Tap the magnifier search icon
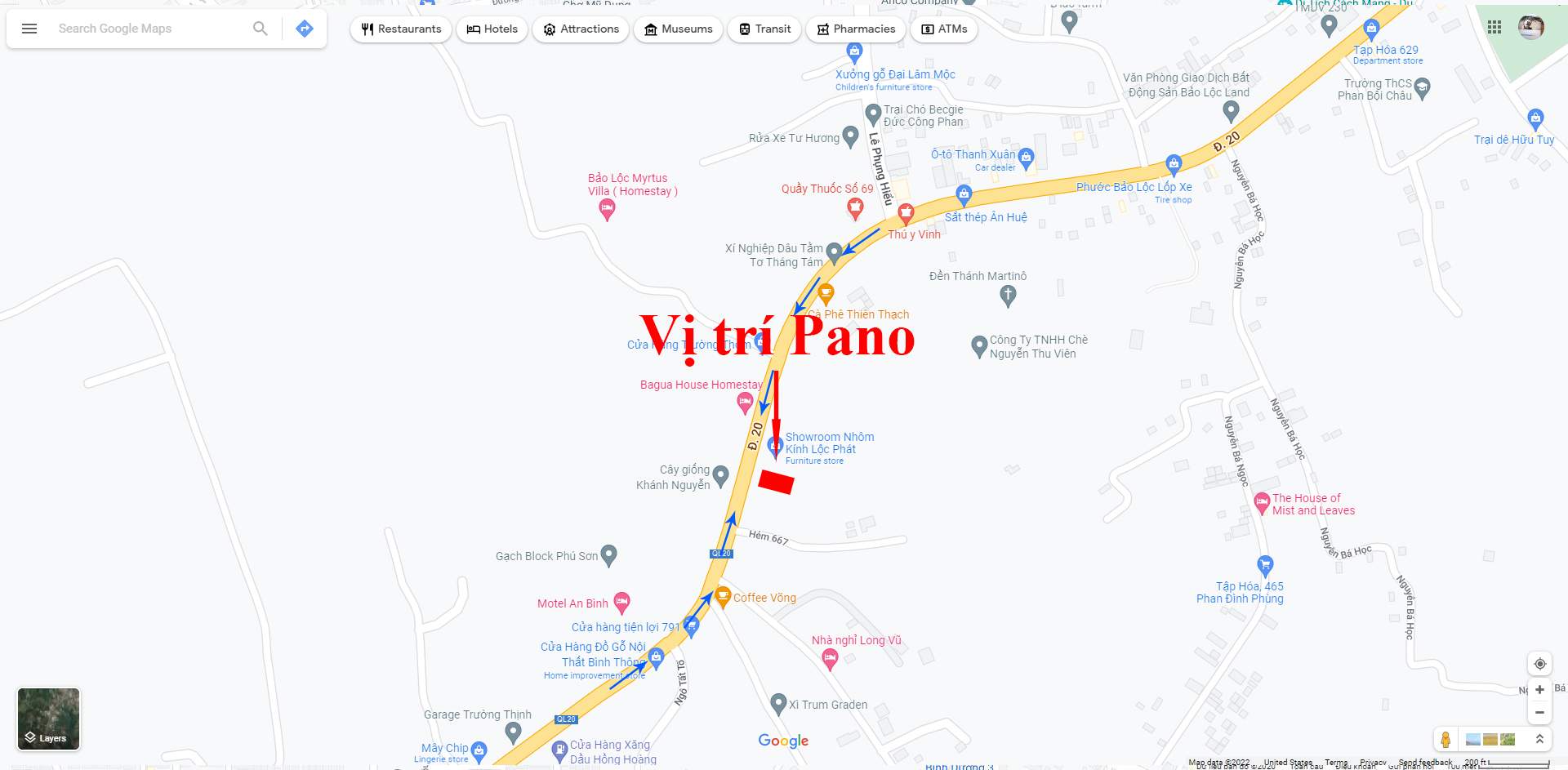1568x770 pixels. tap(260, 29)
